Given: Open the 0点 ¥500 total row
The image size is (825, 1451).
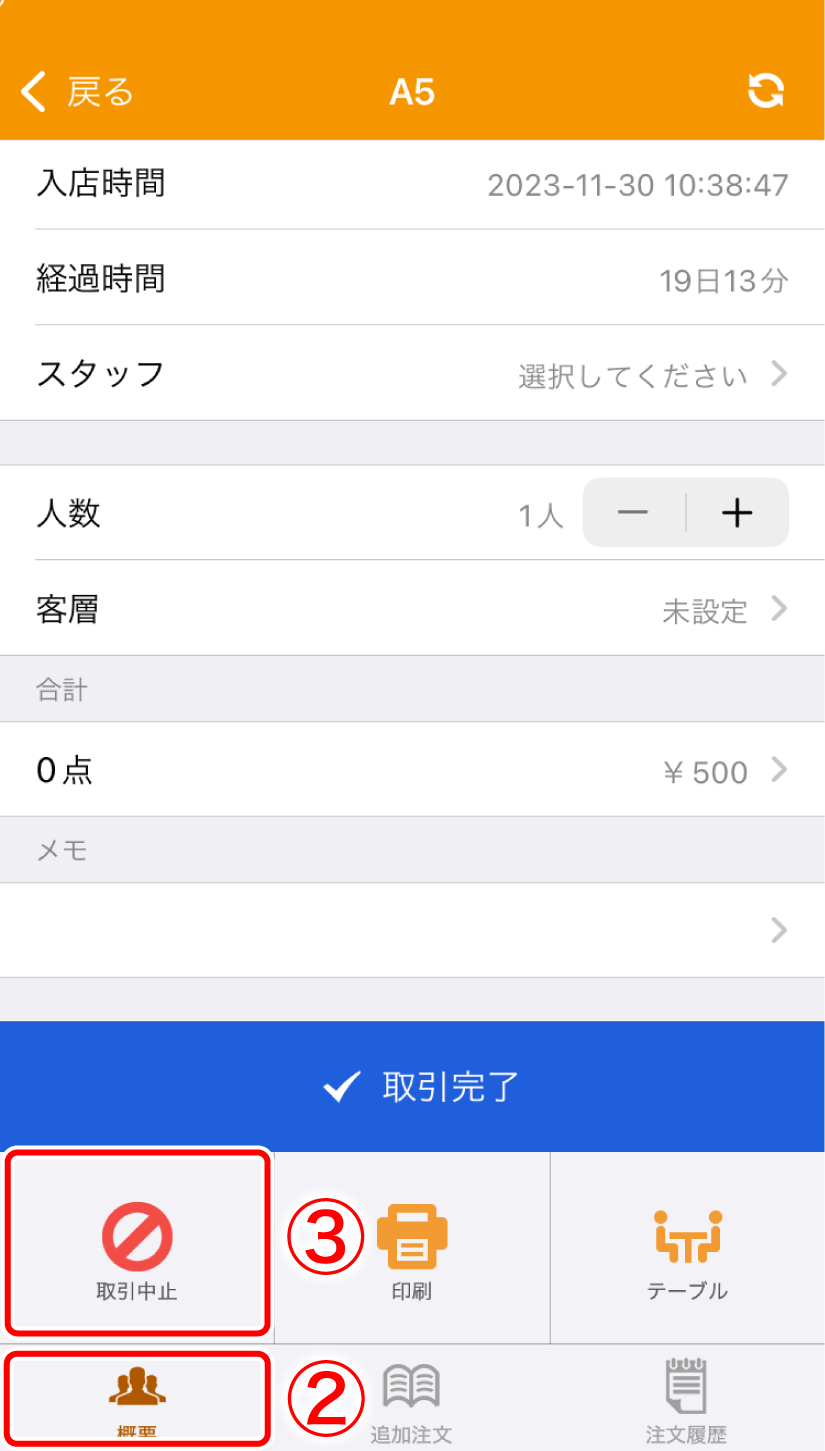Looking at the screenshot, I should [x=412, y=770].
